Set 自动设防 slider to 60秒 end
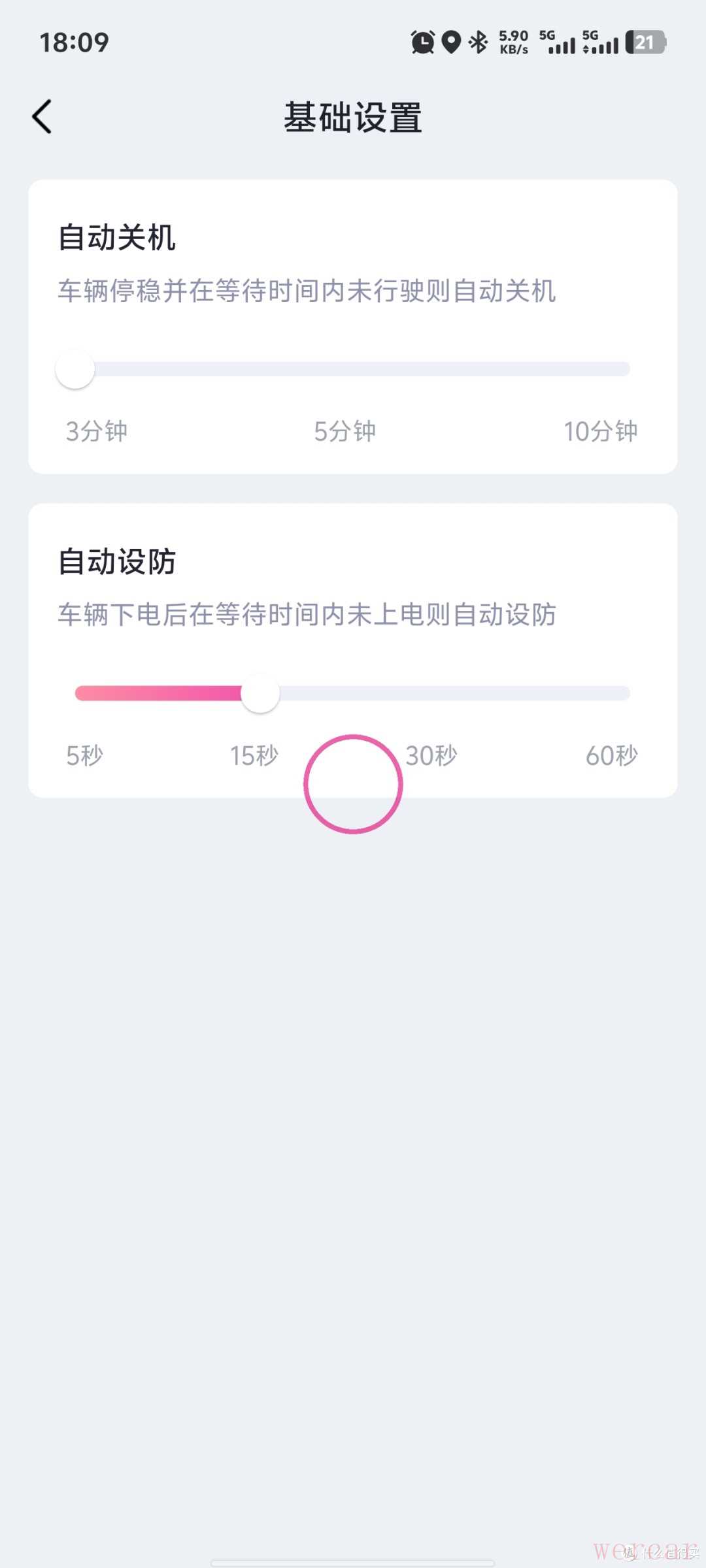Image resolution: width=706 pixels, height=1568 pixels. click(x=626, y=693)
